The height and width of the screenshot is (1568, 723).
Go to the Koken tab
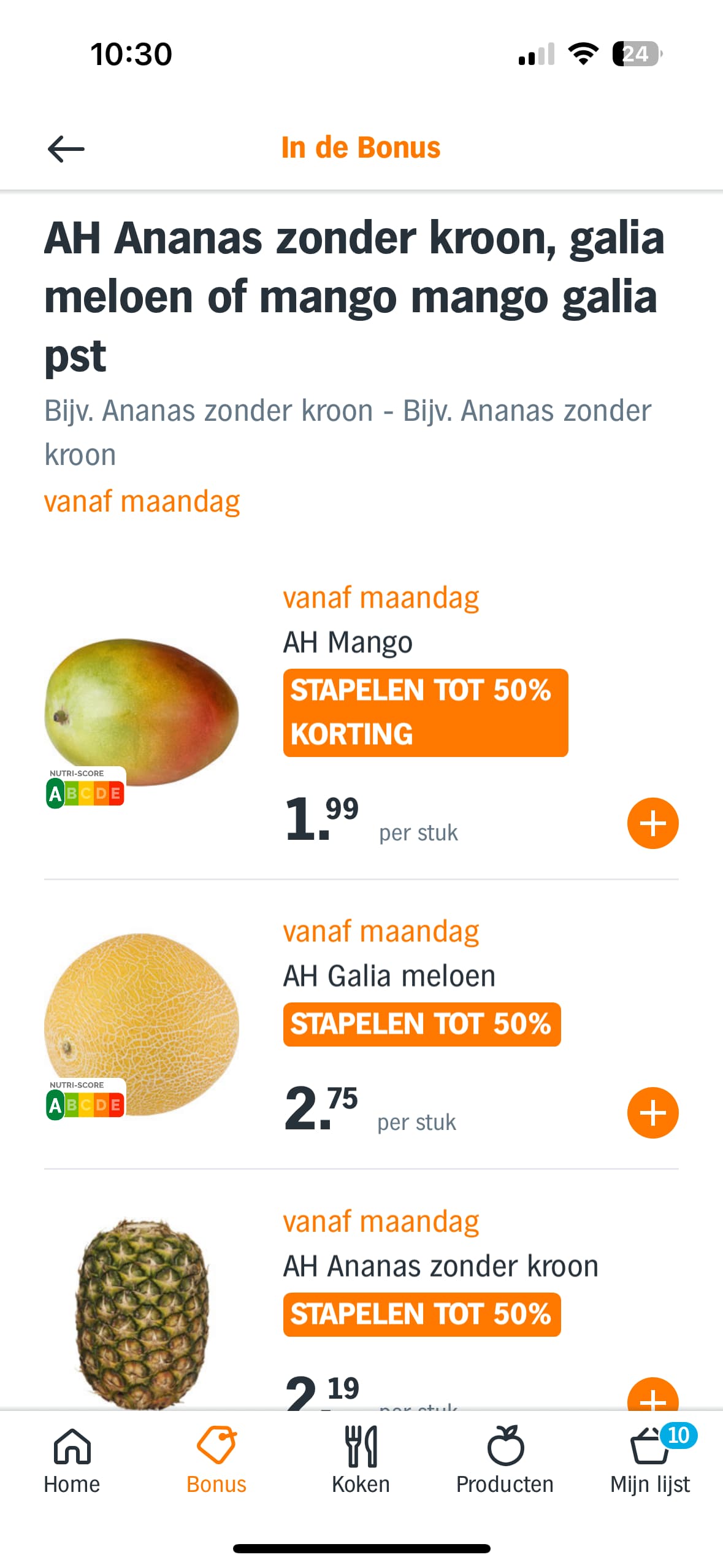(361, 1460)
